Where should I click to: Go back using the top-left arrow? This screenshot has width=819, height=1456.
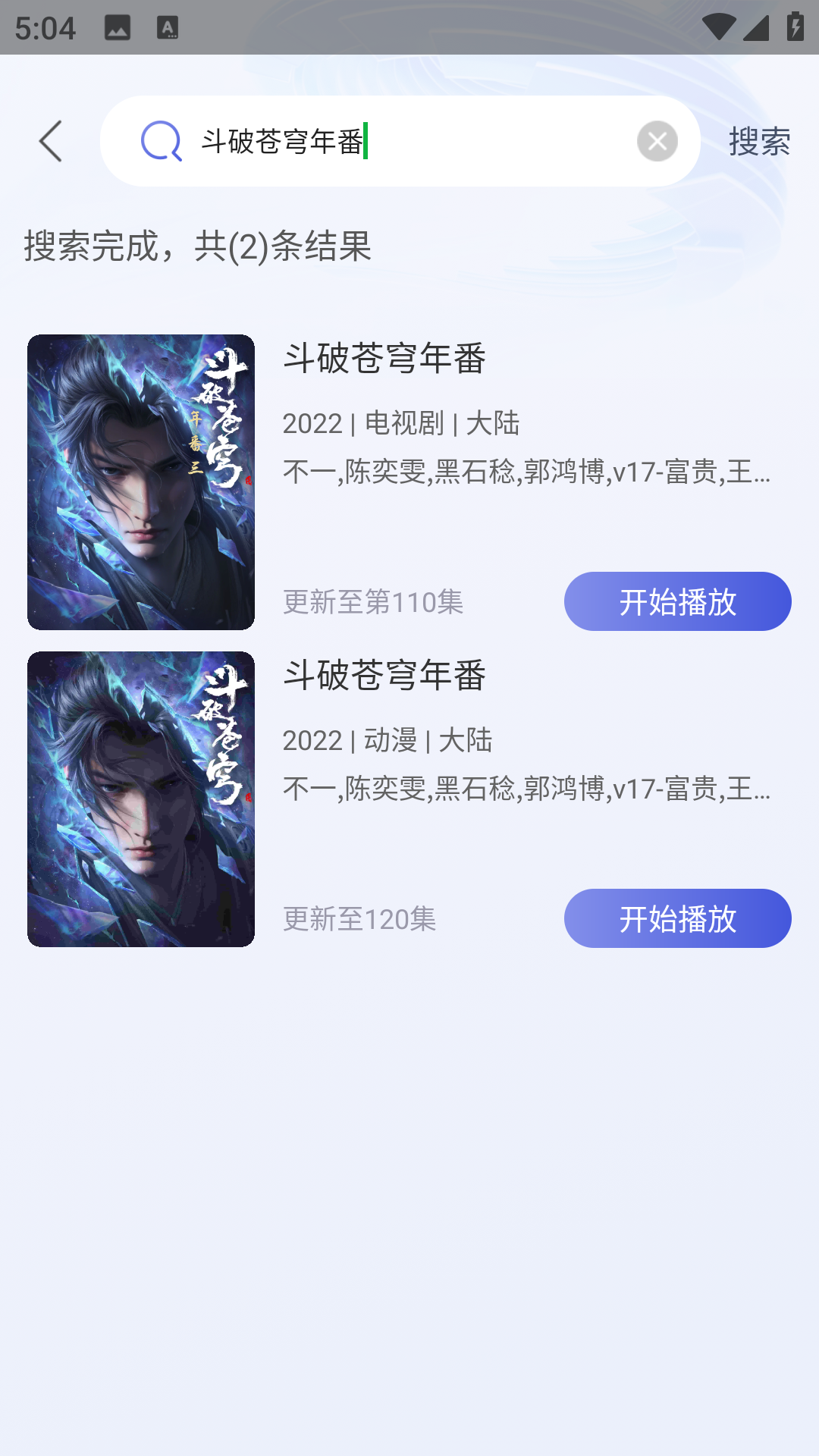coord(51,141)
